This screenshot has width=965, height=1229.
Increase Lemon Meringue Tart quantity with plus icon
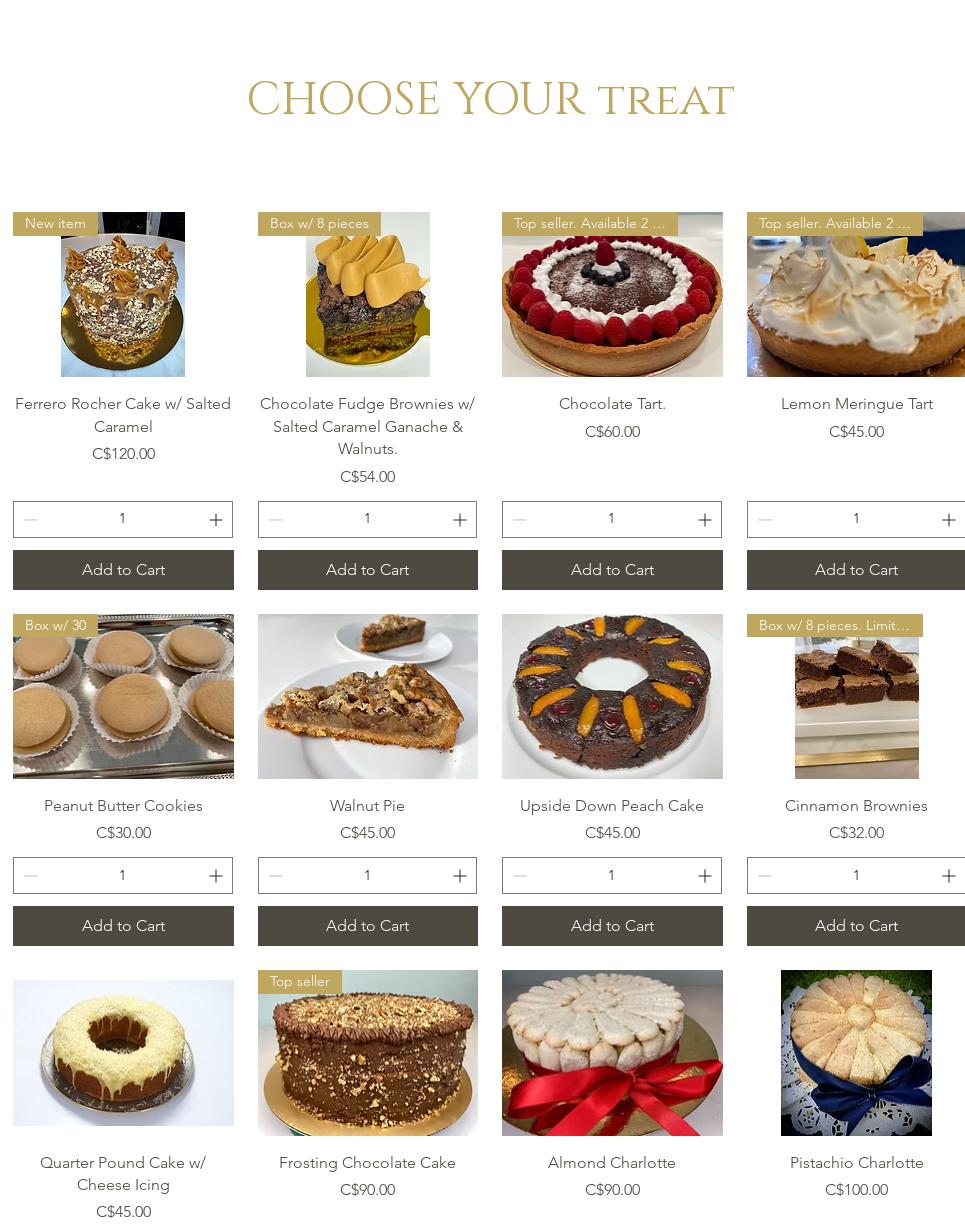pyautogui.click(x=948, y=519)
